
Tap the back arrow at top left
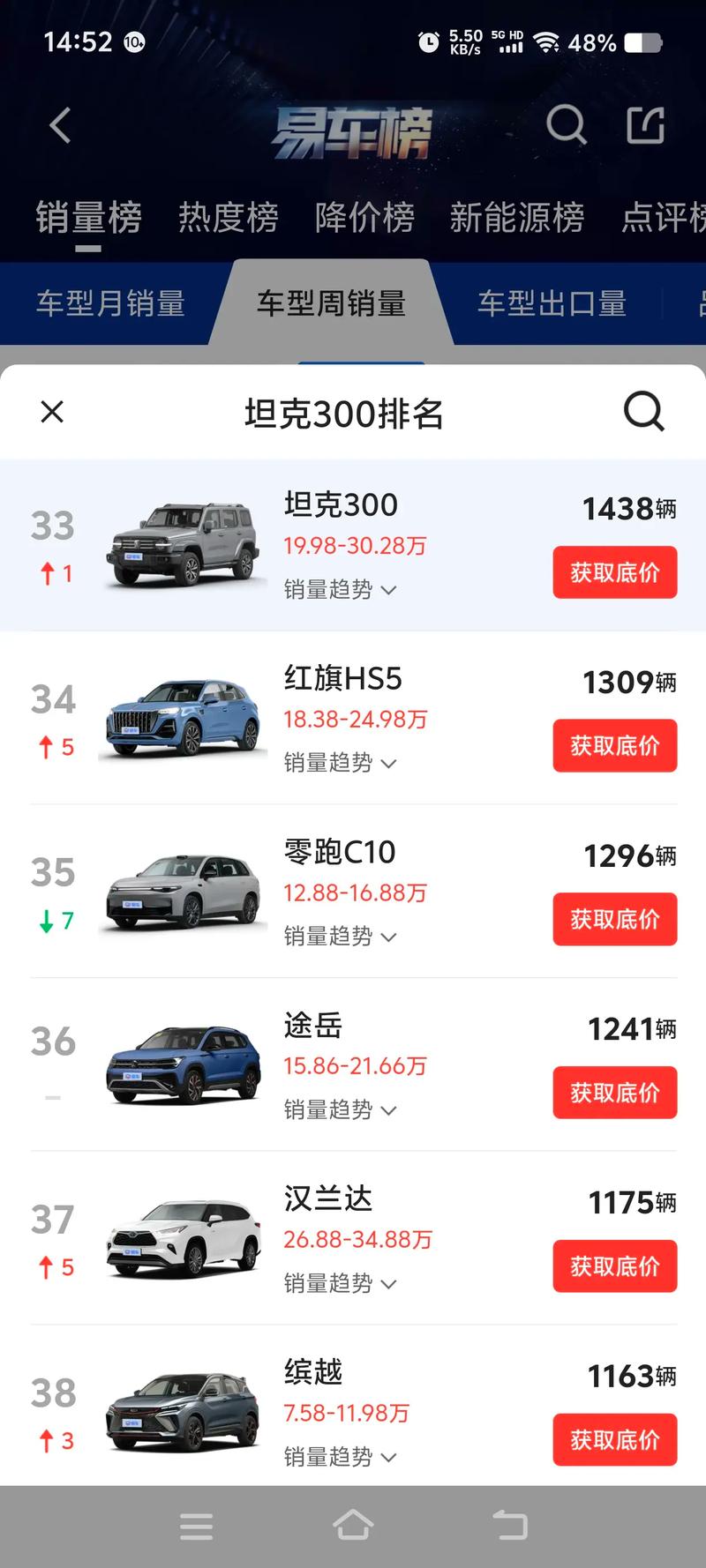tap(59, 125)
